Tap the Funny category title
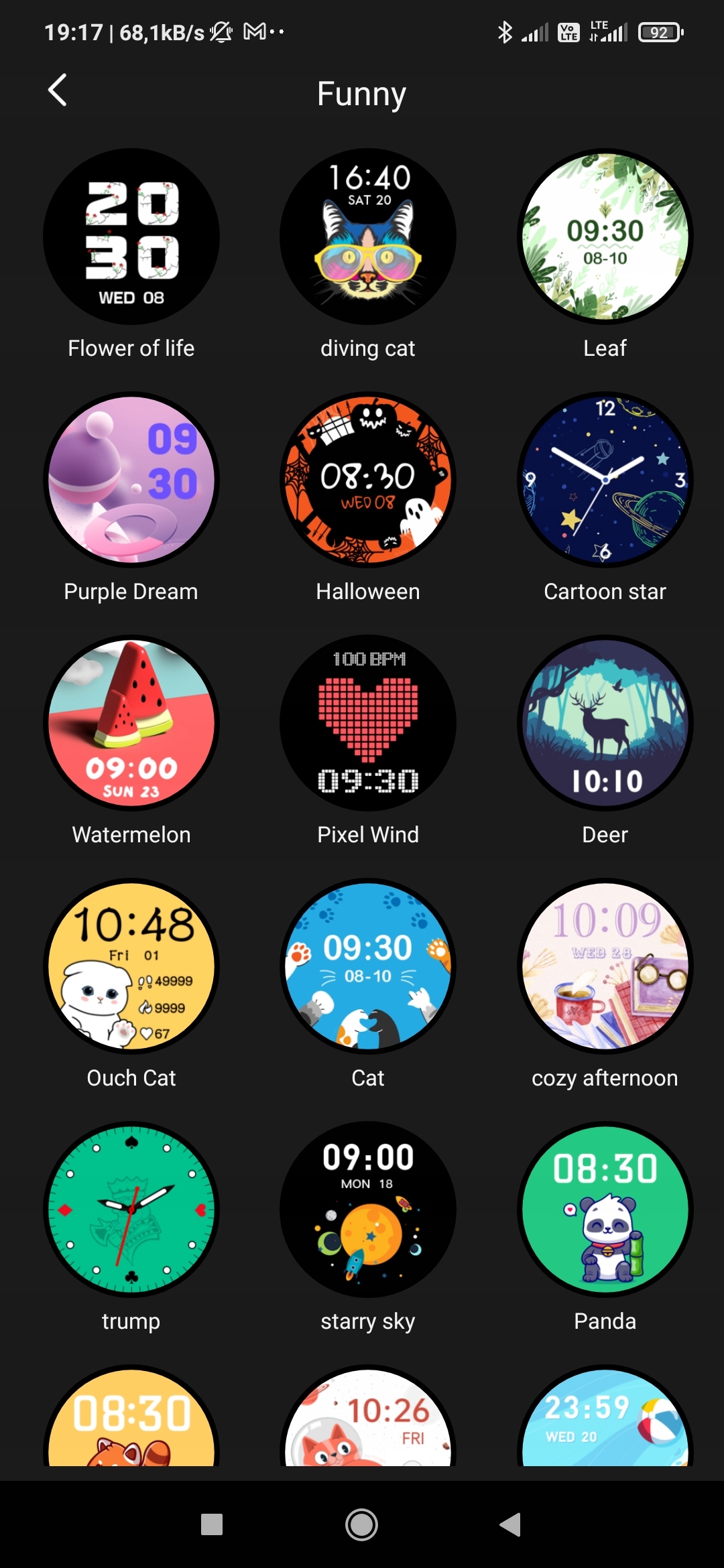The image size is (724, 1568). click(361, 92)
